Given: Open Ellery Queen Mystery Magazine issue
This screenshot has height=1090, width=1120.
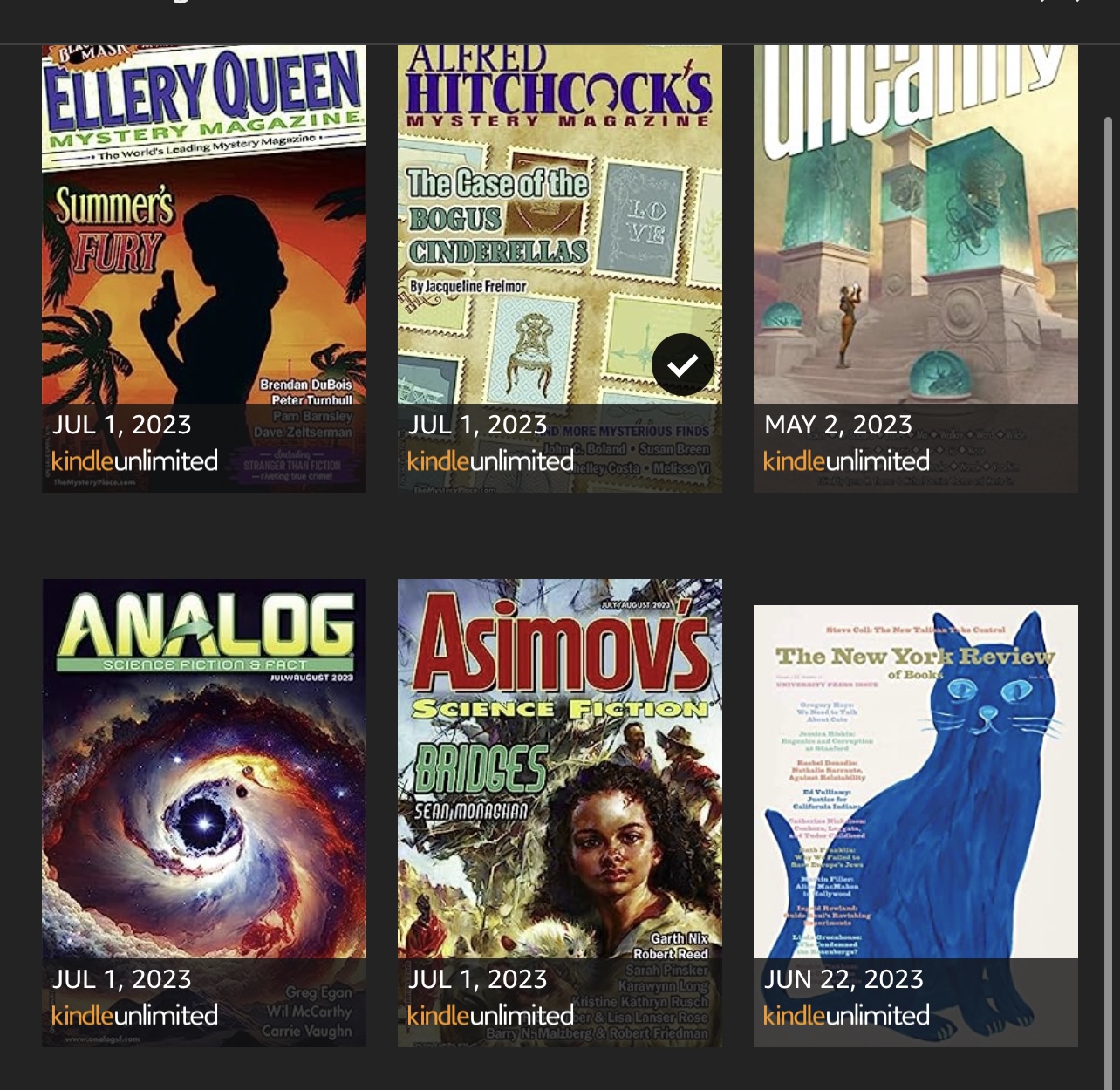Looking at the screenshot, I should click(204, 262).
